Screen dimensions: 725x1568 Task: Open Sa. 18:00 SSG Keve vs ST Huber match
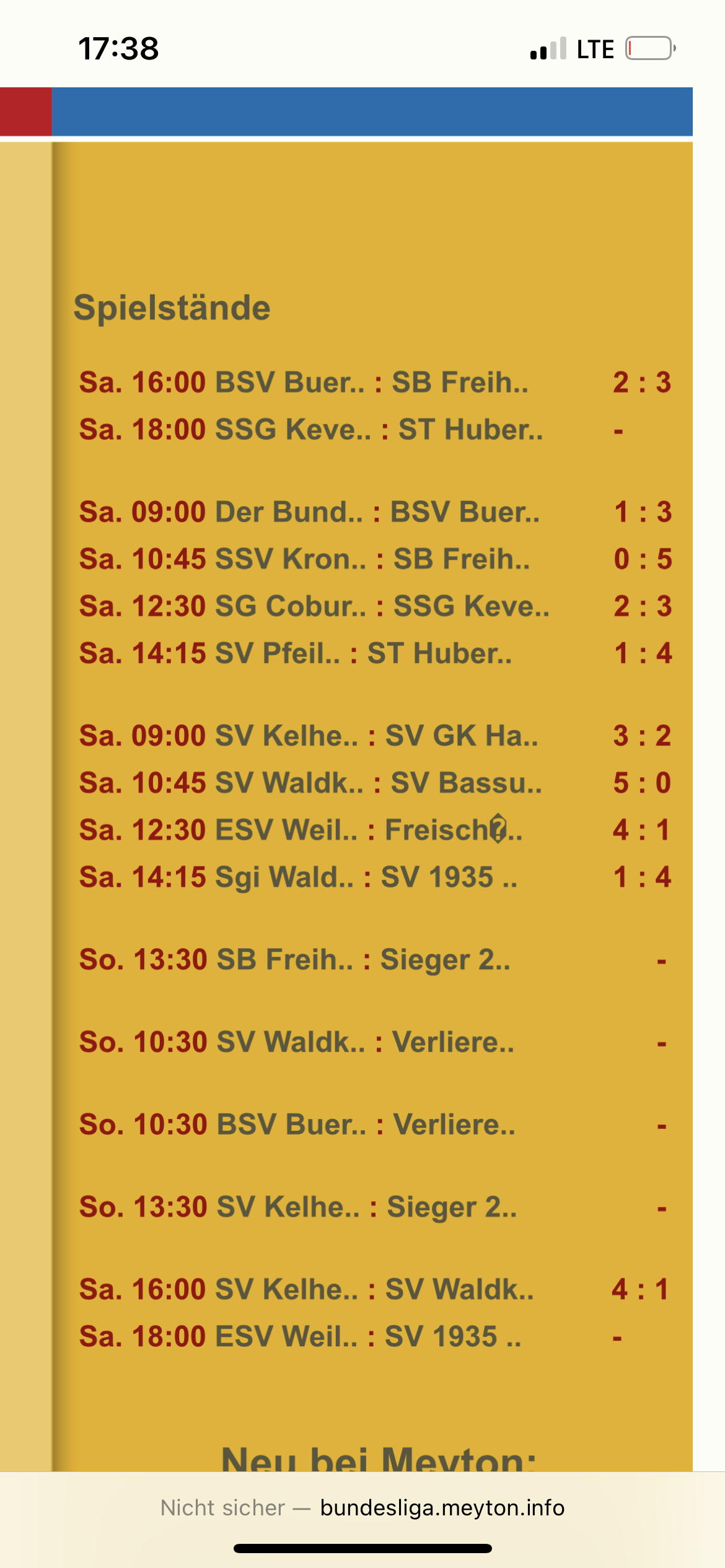click(x=311, y=430)
